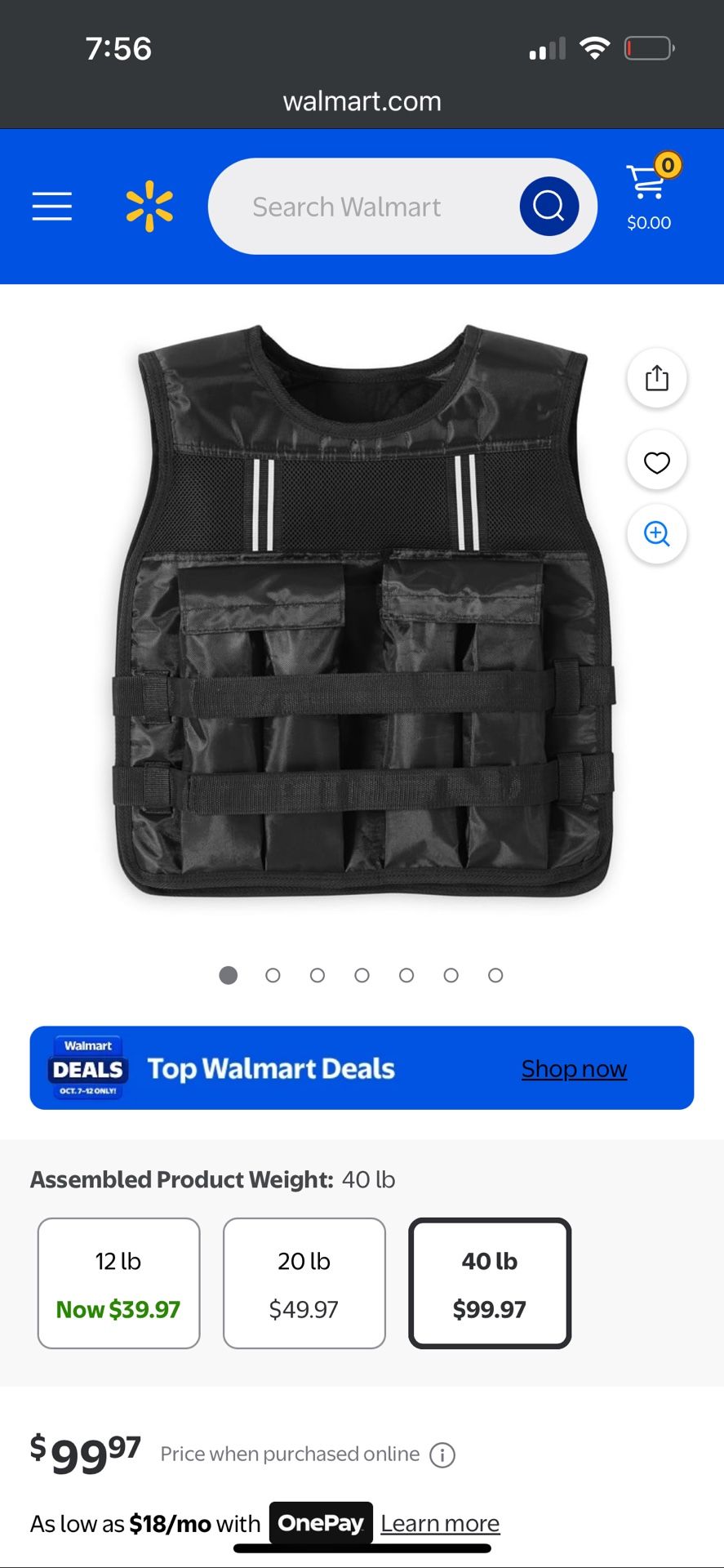Zoom into the product image
Viewport: 724px width, 1568px height.
point(656,534)
